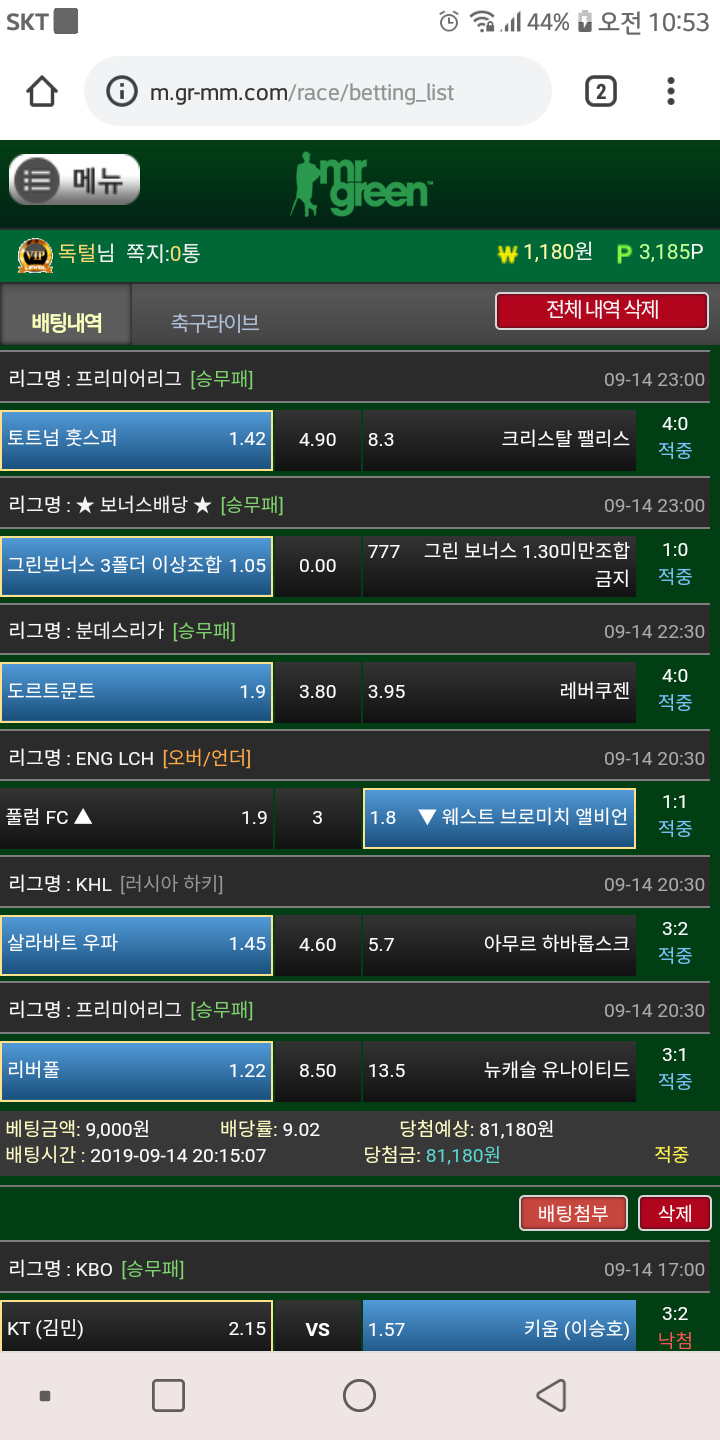Tap the address bar URL
720x1440 pixels.
[x=302, y=93]
